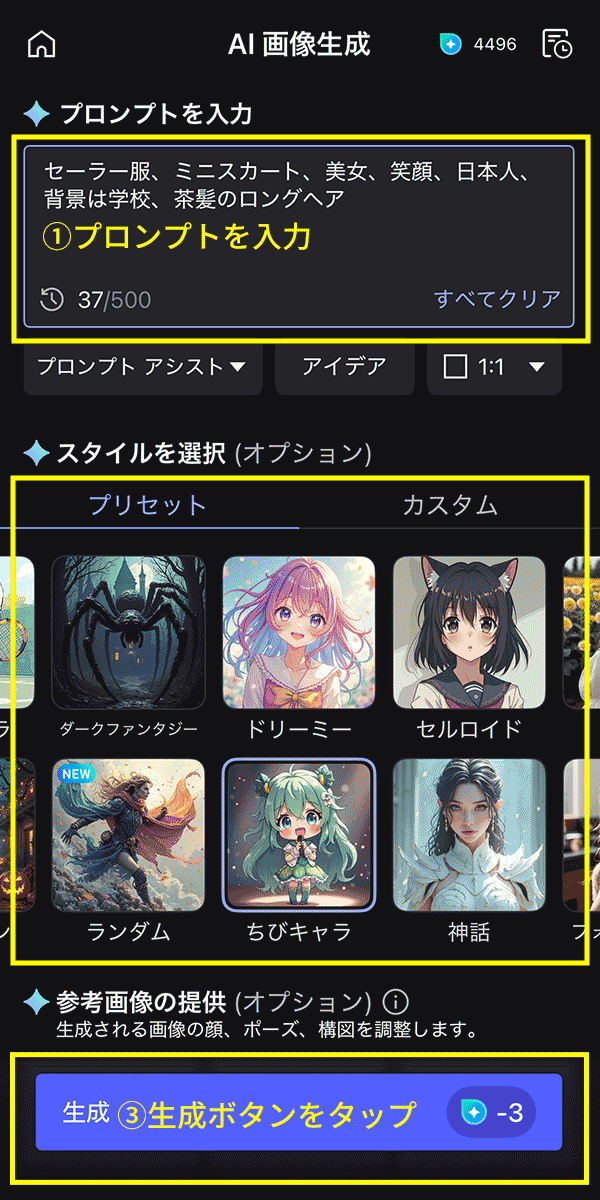The width and height of the screenshot is (600, 1200).
Task: Select the ランダム style
Action: tap(128, 835)
